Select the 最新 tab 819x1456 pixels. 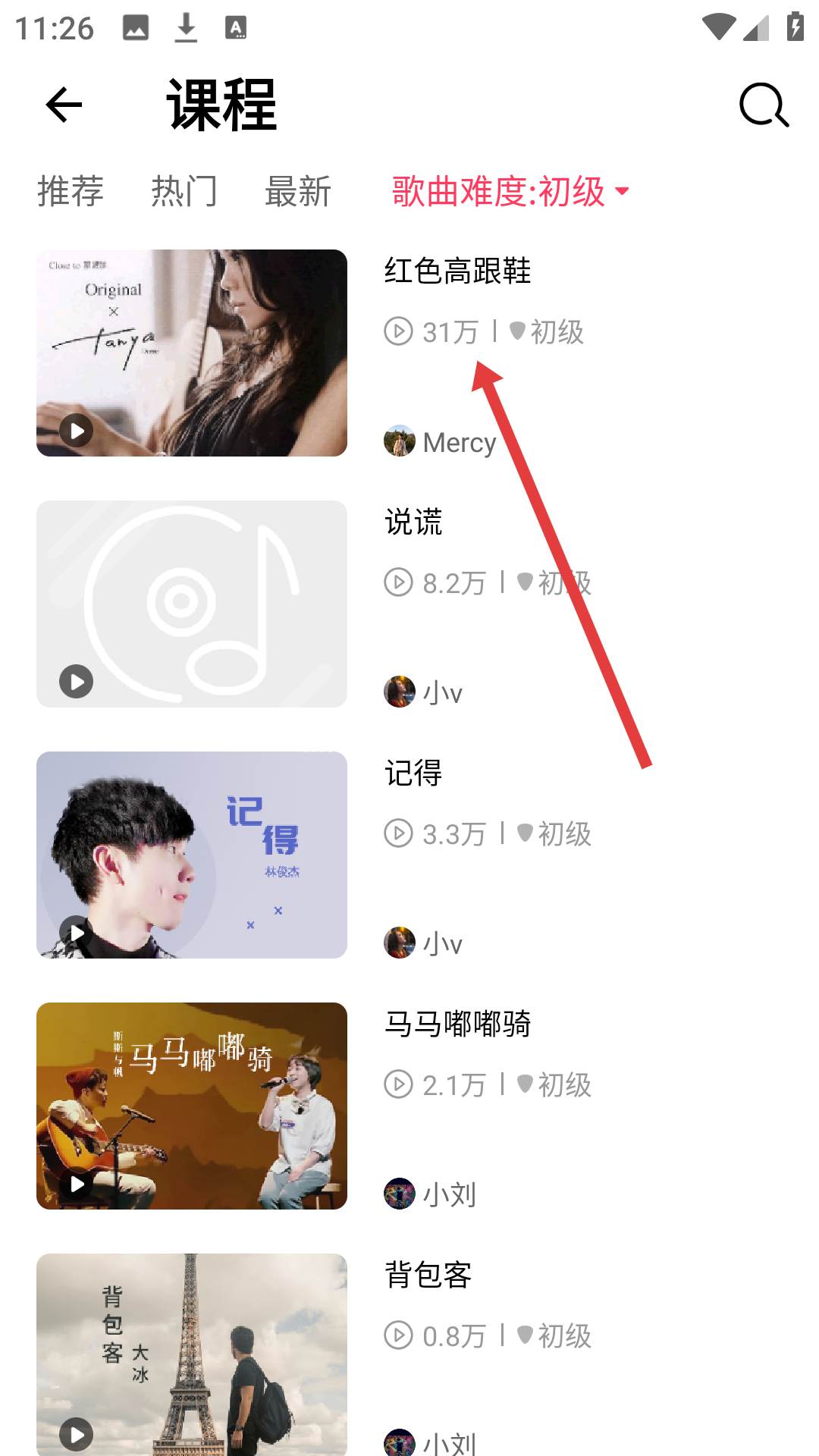coord(298,191)
